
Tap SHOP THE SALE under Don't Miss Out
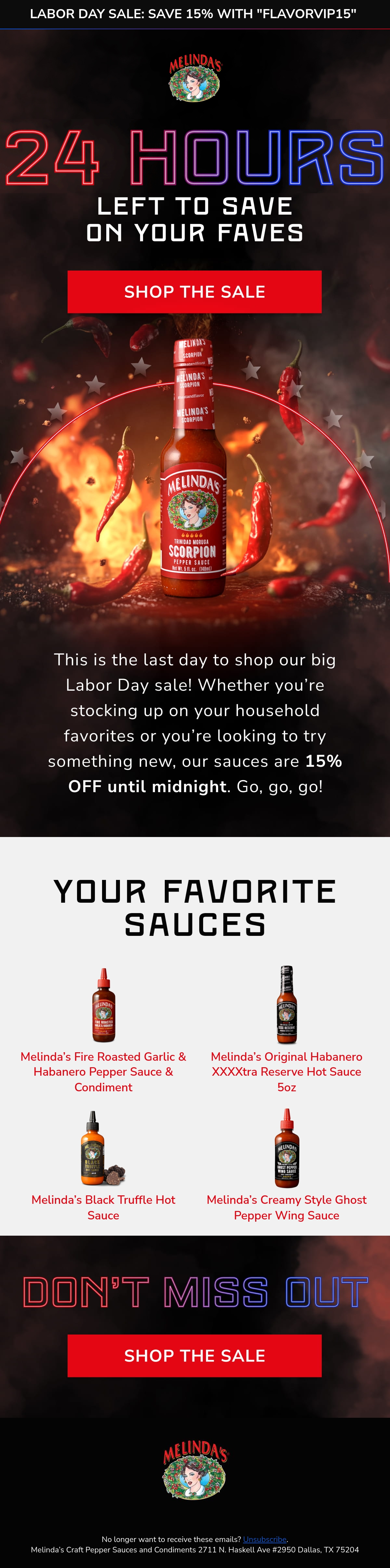pos(195,1356)
